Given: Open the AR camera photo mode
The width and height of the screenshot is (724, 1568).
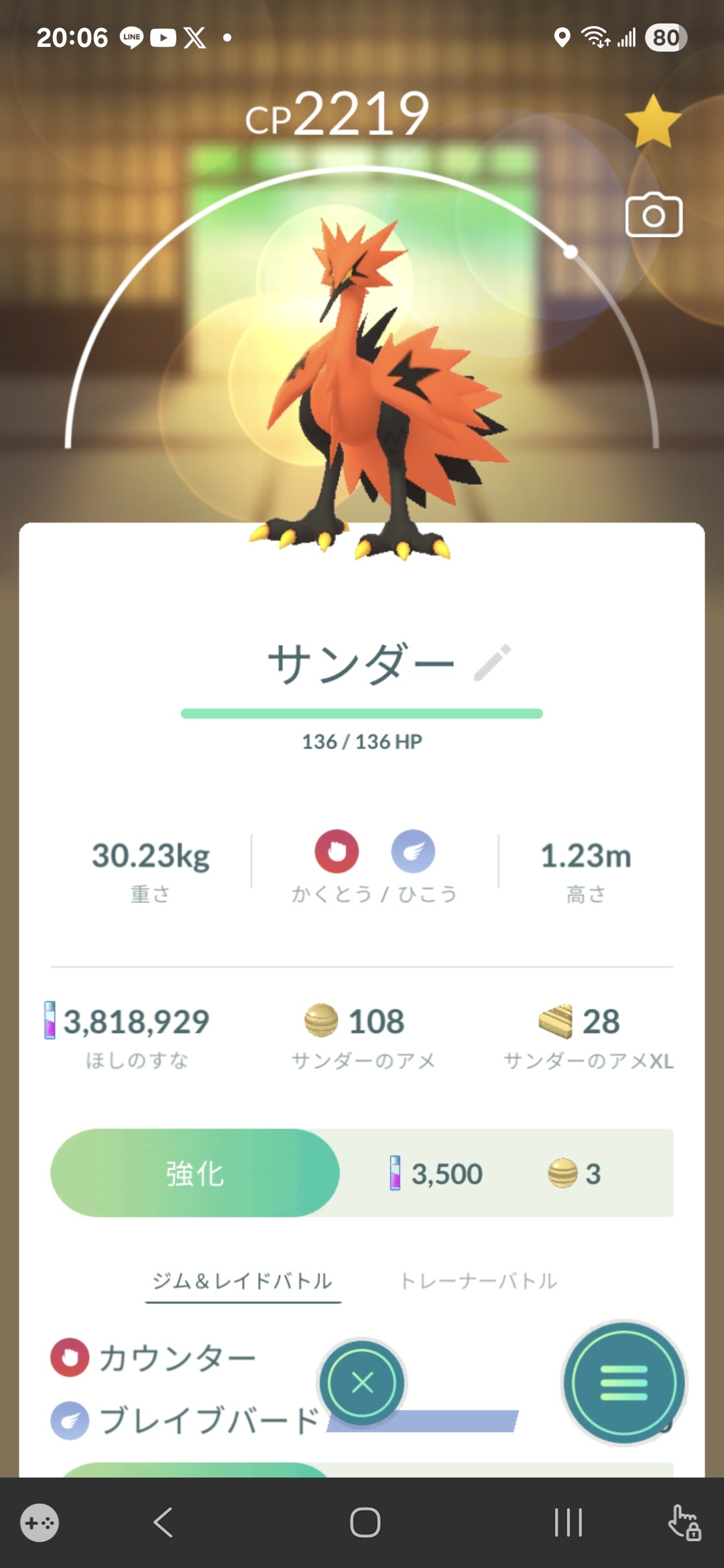Looking at the screenshot, I should click(x=654, y=216).
